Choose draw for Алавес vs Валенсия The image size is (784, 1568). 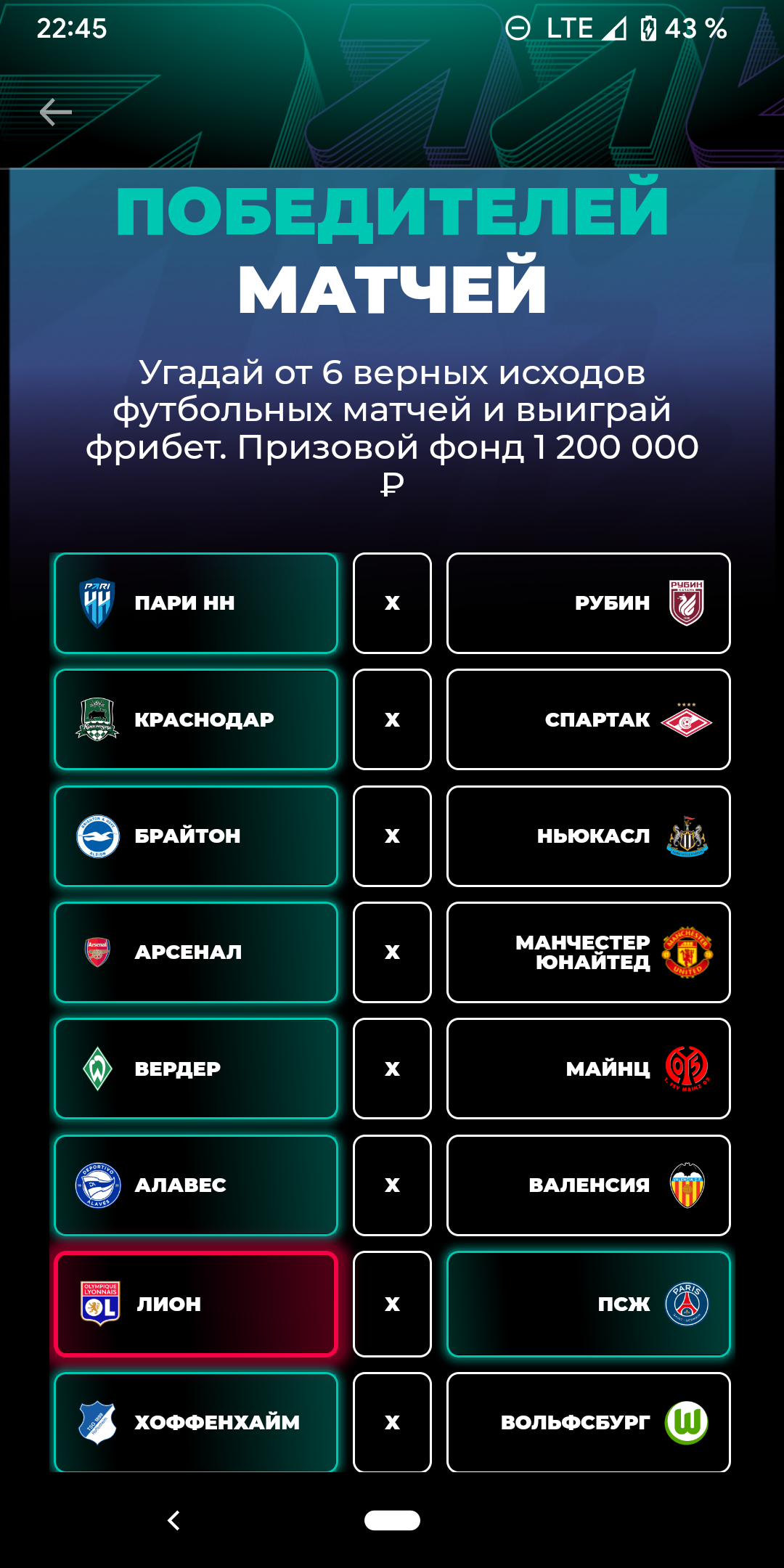[x=392, y=1185]
